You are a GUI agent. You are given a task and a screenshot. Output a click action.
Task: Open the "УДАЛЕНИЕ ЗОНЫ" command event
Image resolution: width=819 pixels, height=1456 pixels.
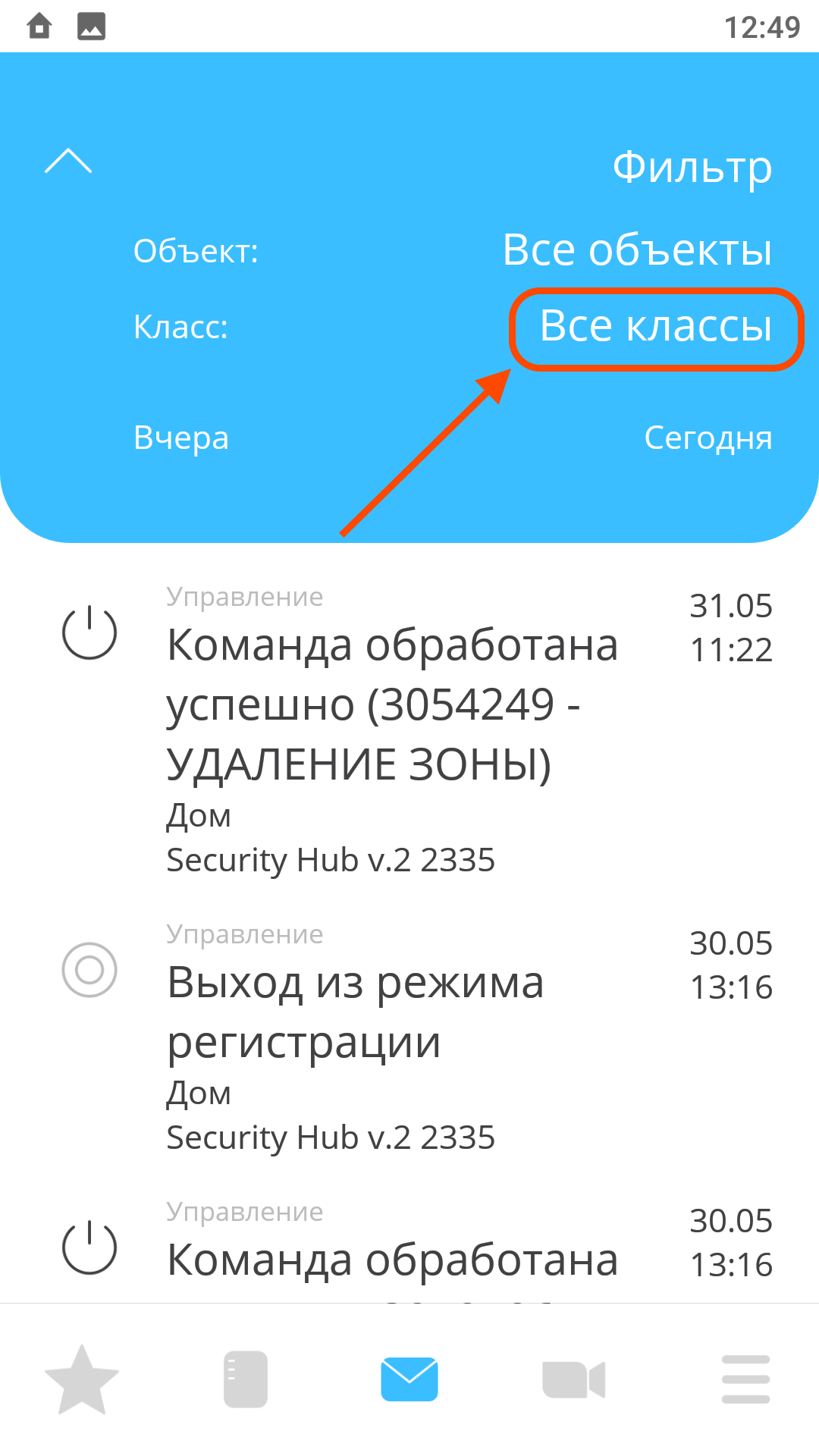[409, 730]
